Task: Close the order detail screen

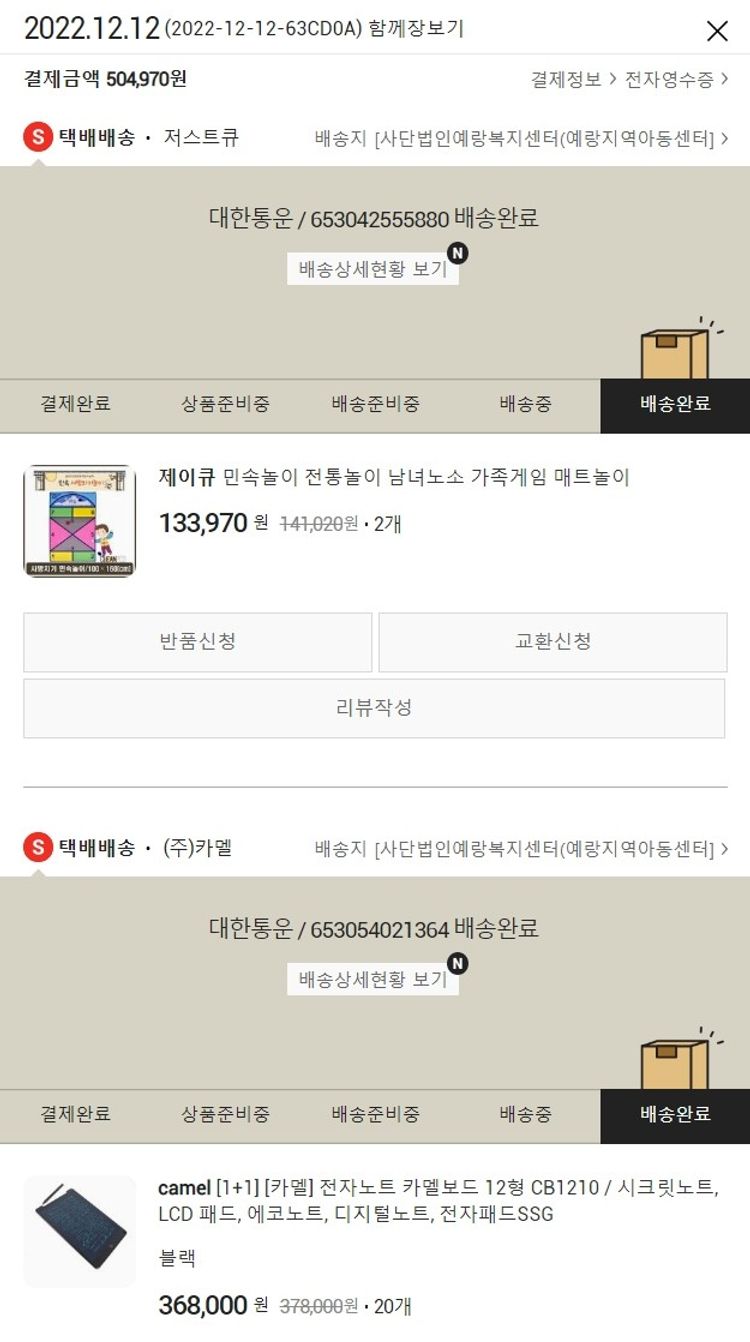Action: click(717, 31)
